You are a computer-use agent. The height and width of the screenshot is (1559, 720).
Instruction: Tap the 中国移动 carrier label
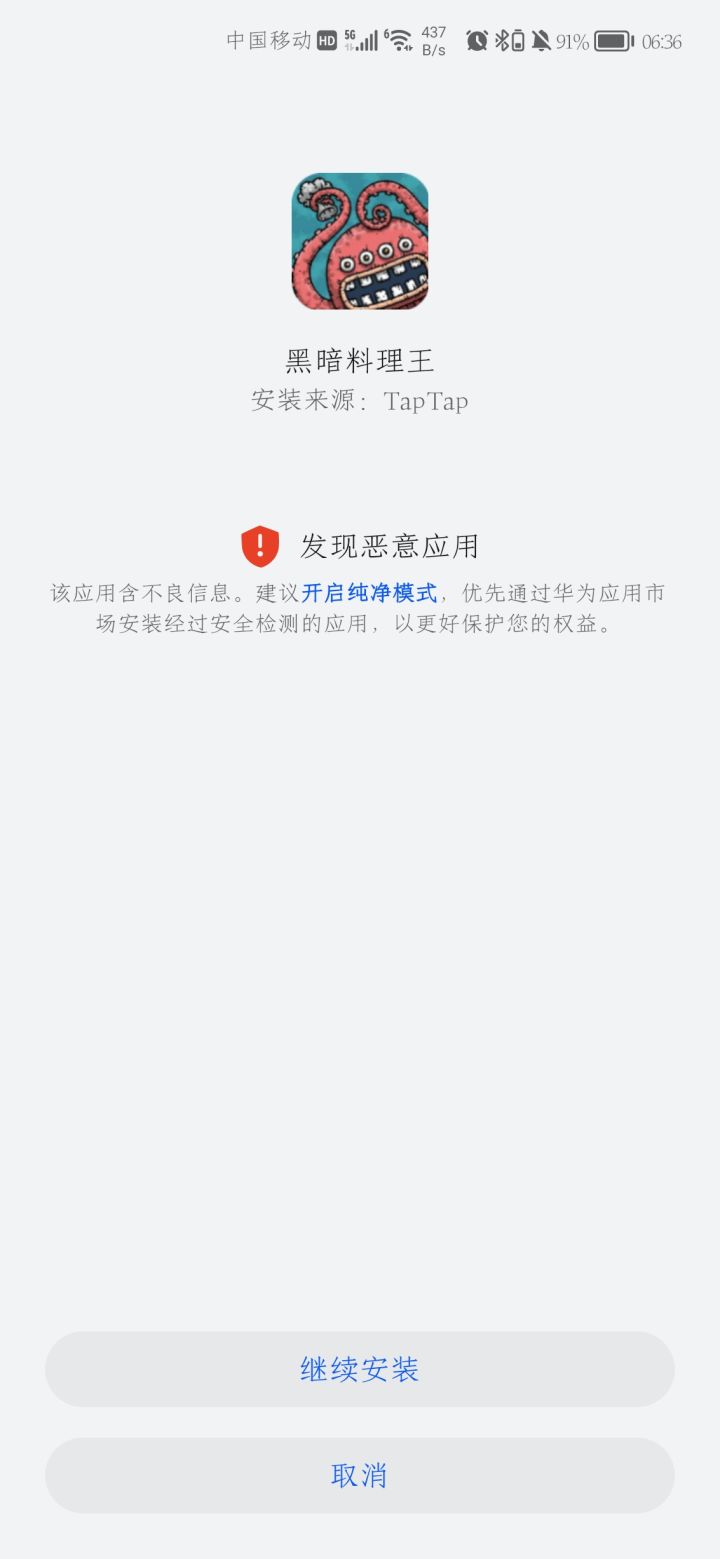pyautogui.click(x=268, y=40)
